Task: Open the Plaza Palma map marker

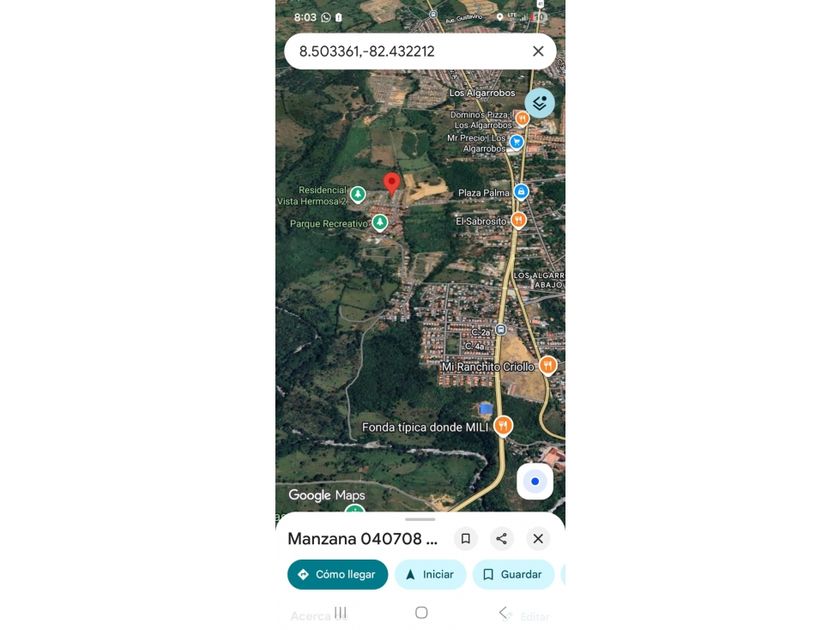Action: tap(521, 192)
